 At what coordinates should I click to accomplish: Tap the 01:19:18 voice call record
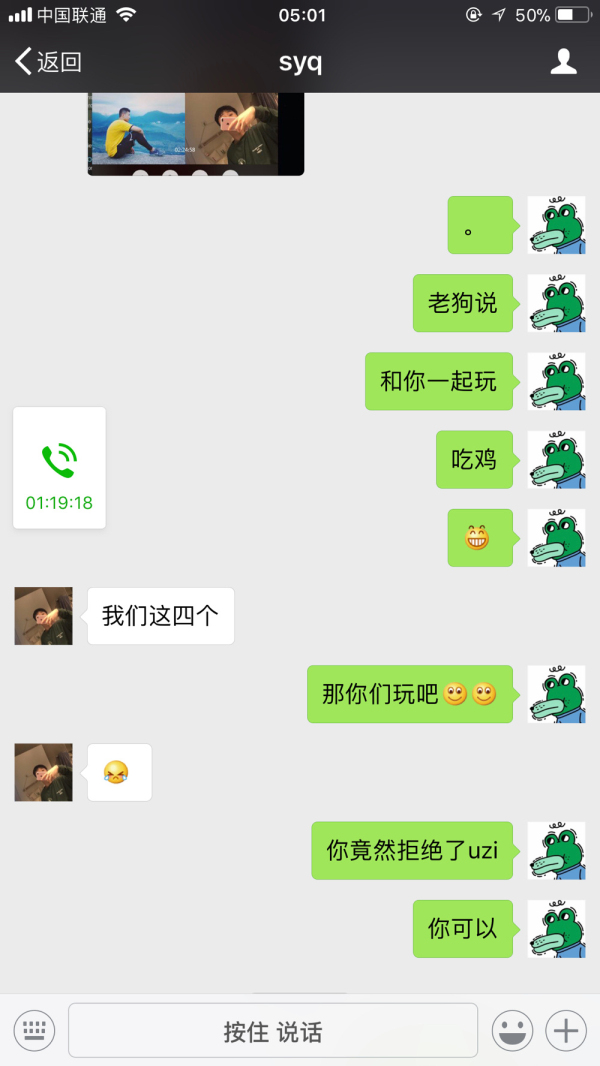(59, 468)
